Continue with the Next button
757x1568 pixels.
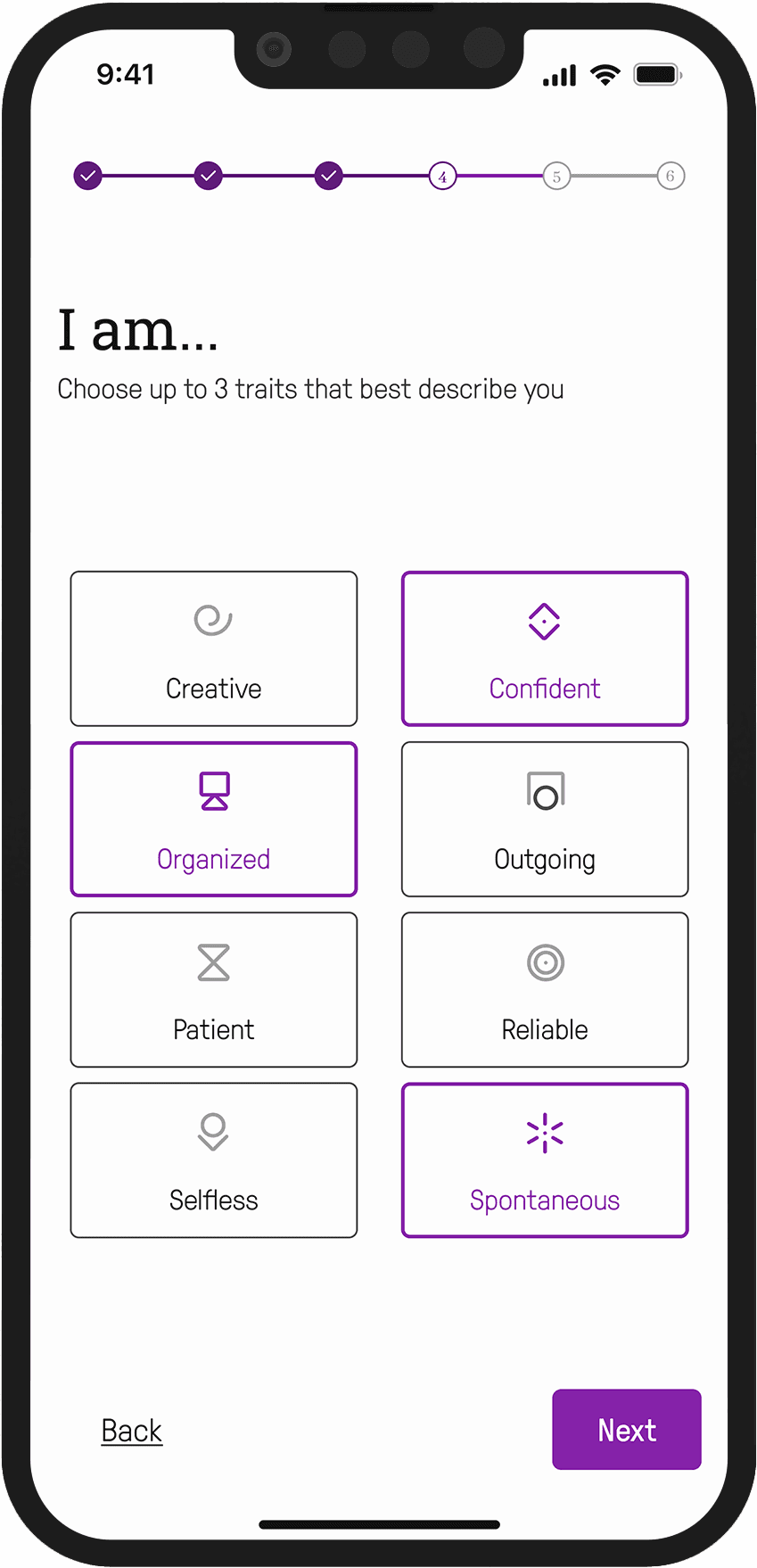(627, 1429)
